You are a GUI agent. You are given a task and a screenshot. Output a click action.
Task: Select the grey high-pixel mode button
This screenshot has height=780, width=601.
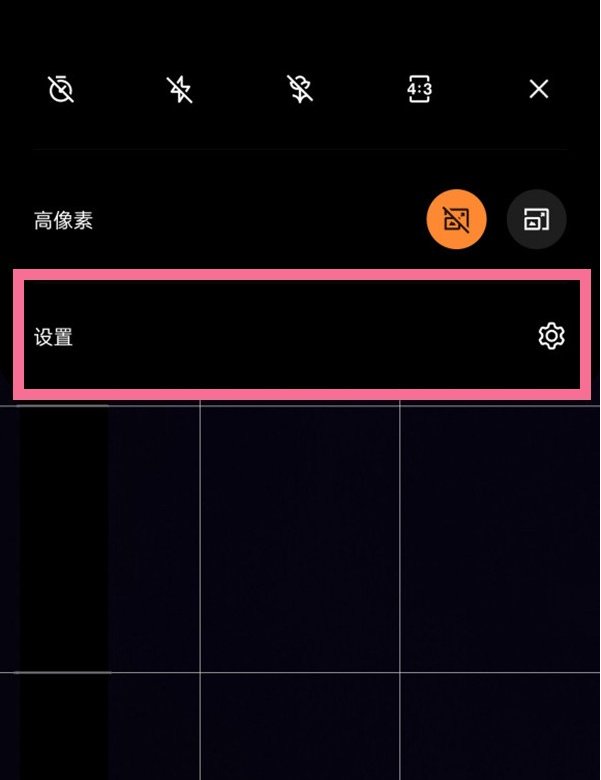[537, 220]
